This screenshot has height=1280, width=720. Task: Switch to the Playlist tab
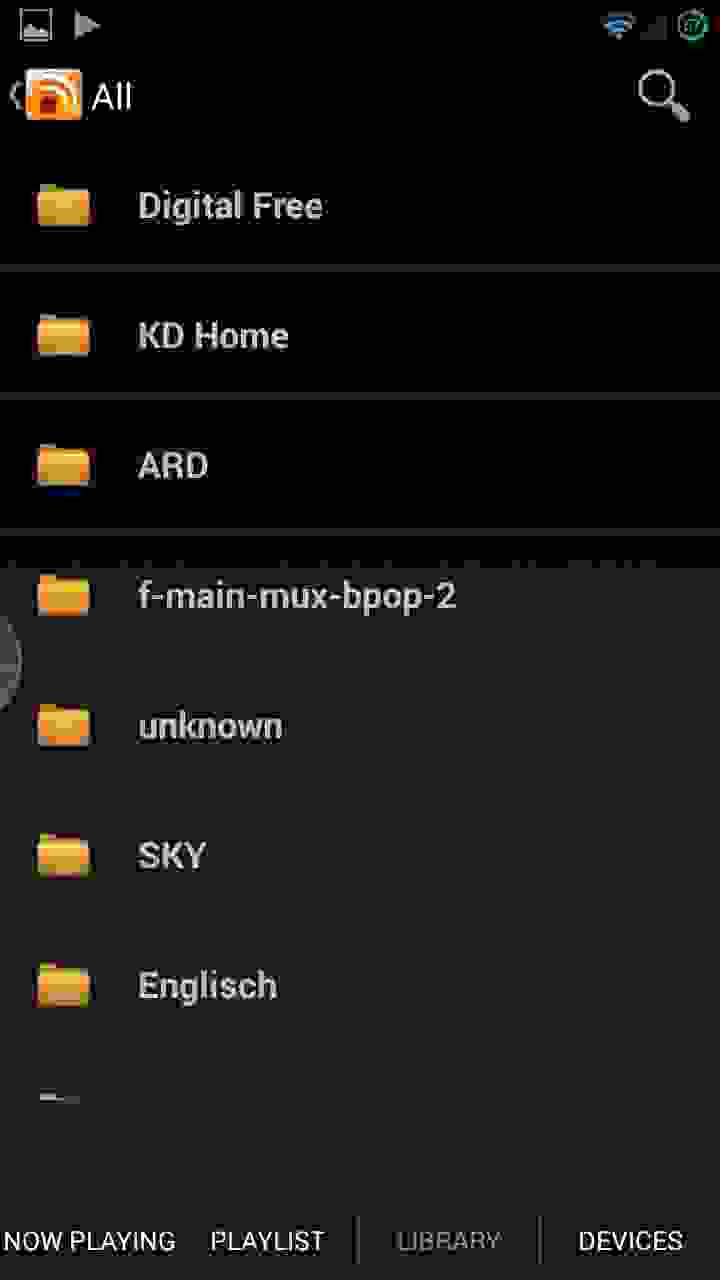click(267, 1241)
